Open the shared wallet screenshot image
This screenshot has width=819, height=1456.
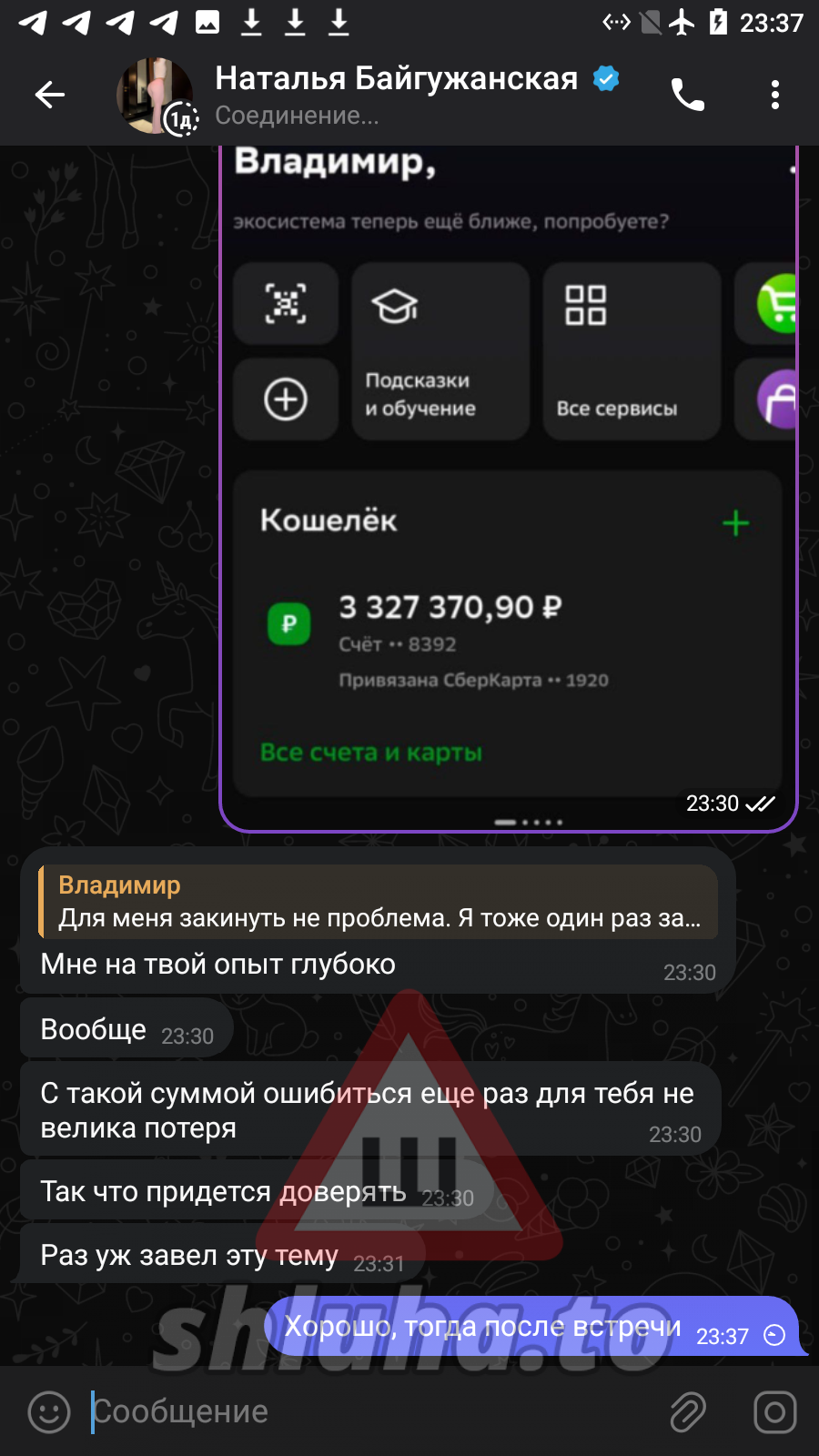[508, 489]
